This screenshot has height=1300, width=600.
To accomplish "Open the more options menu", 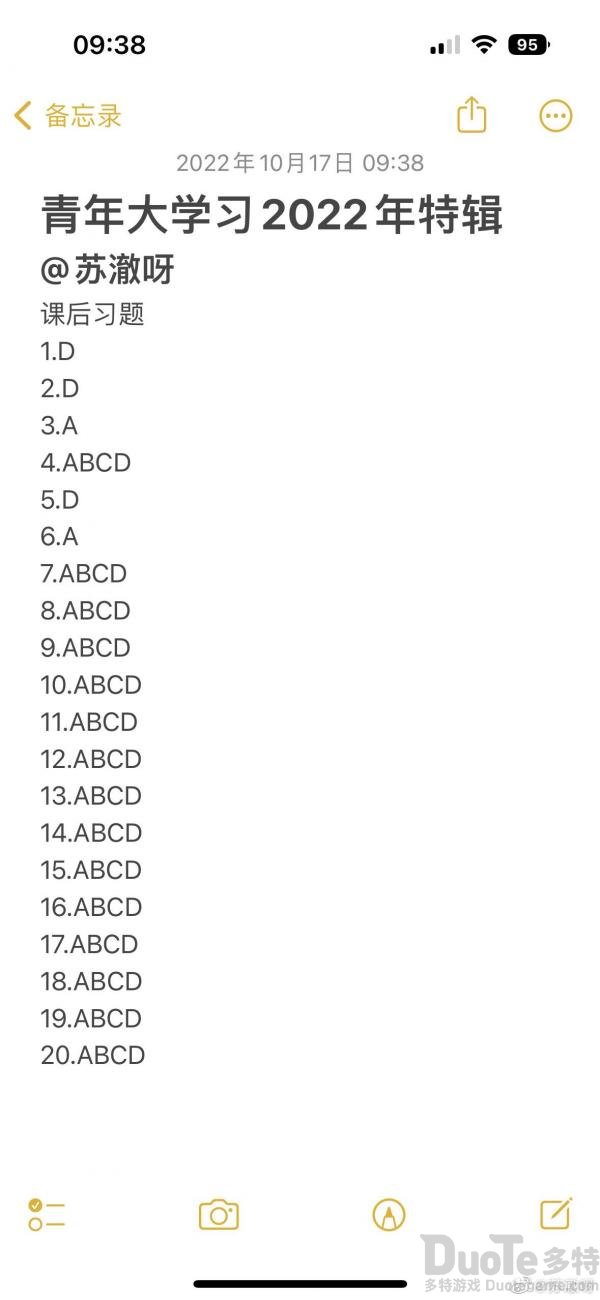I will click(556, 115).
